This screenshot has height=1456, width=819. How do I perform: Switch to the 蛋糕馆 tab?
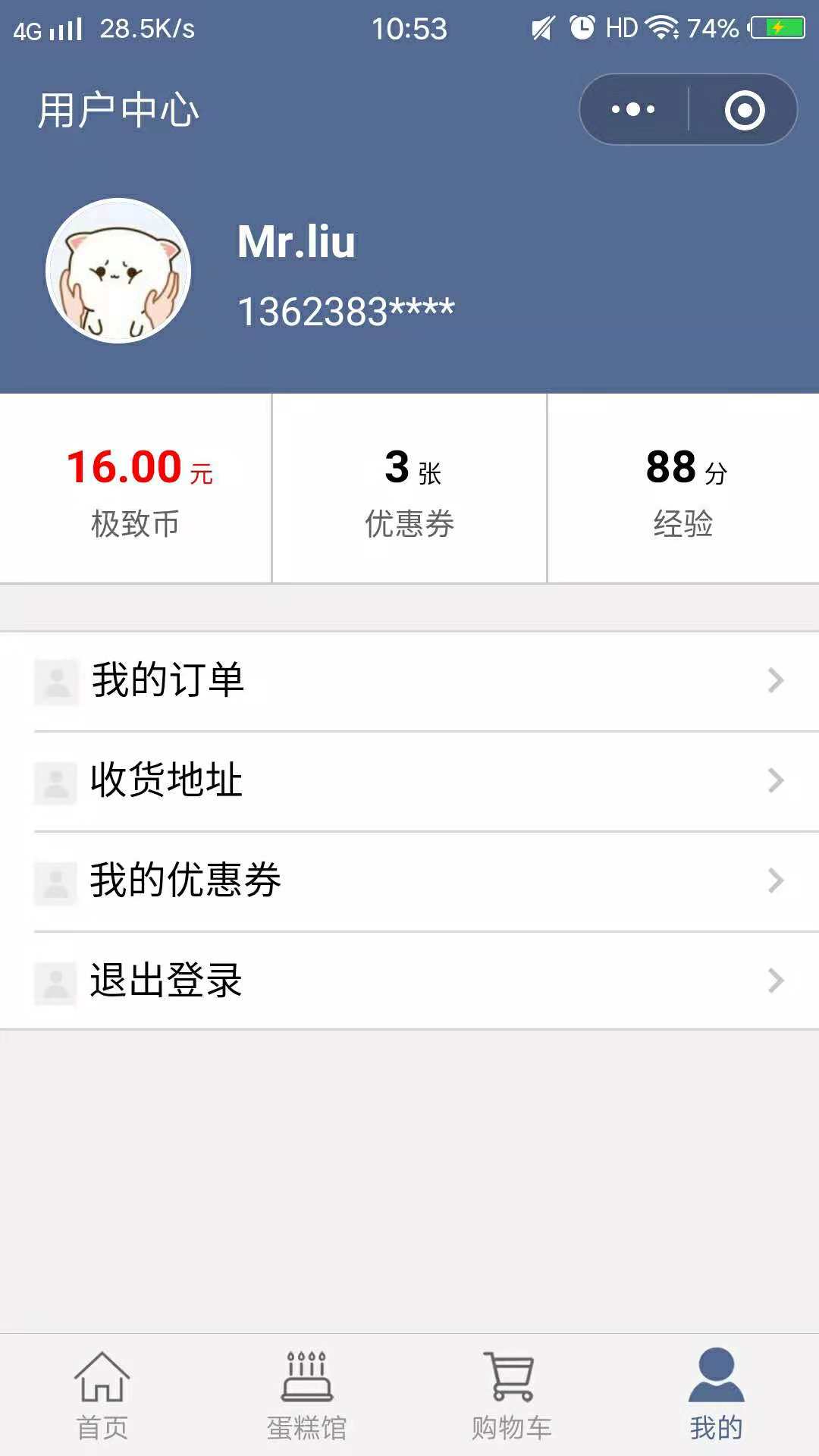(307, 1395)
